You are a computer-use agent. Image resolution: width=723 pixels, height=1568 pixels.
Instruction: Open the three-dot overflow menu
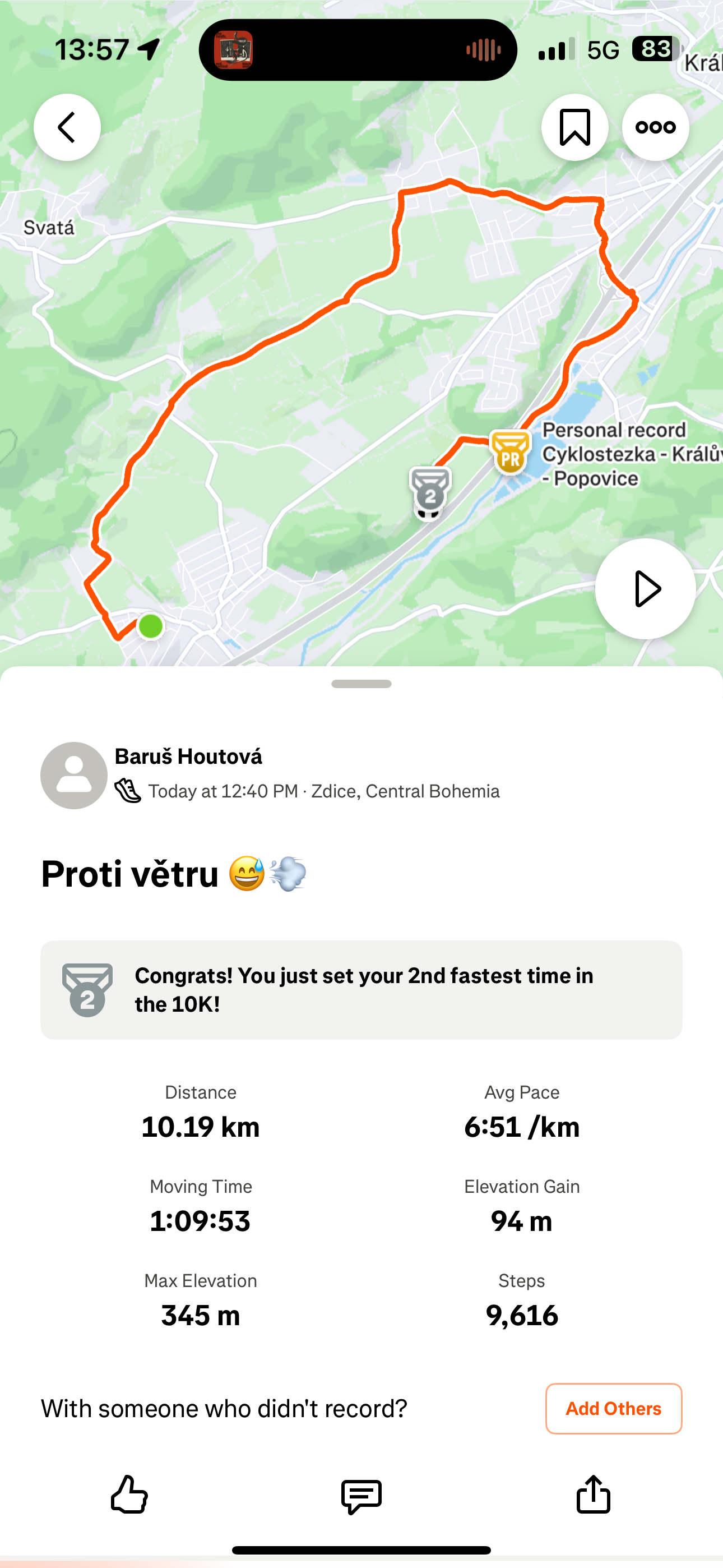[x=655, y=127]
